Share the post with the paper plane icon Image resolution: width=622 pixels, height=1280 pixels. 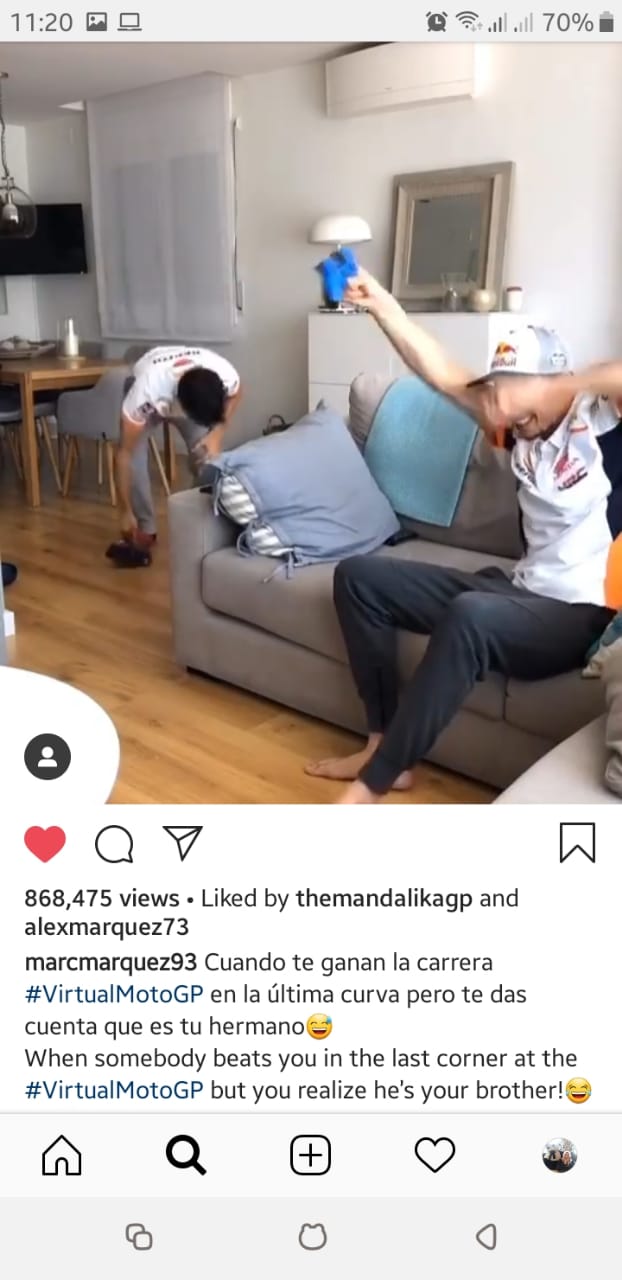click(183, 843)
